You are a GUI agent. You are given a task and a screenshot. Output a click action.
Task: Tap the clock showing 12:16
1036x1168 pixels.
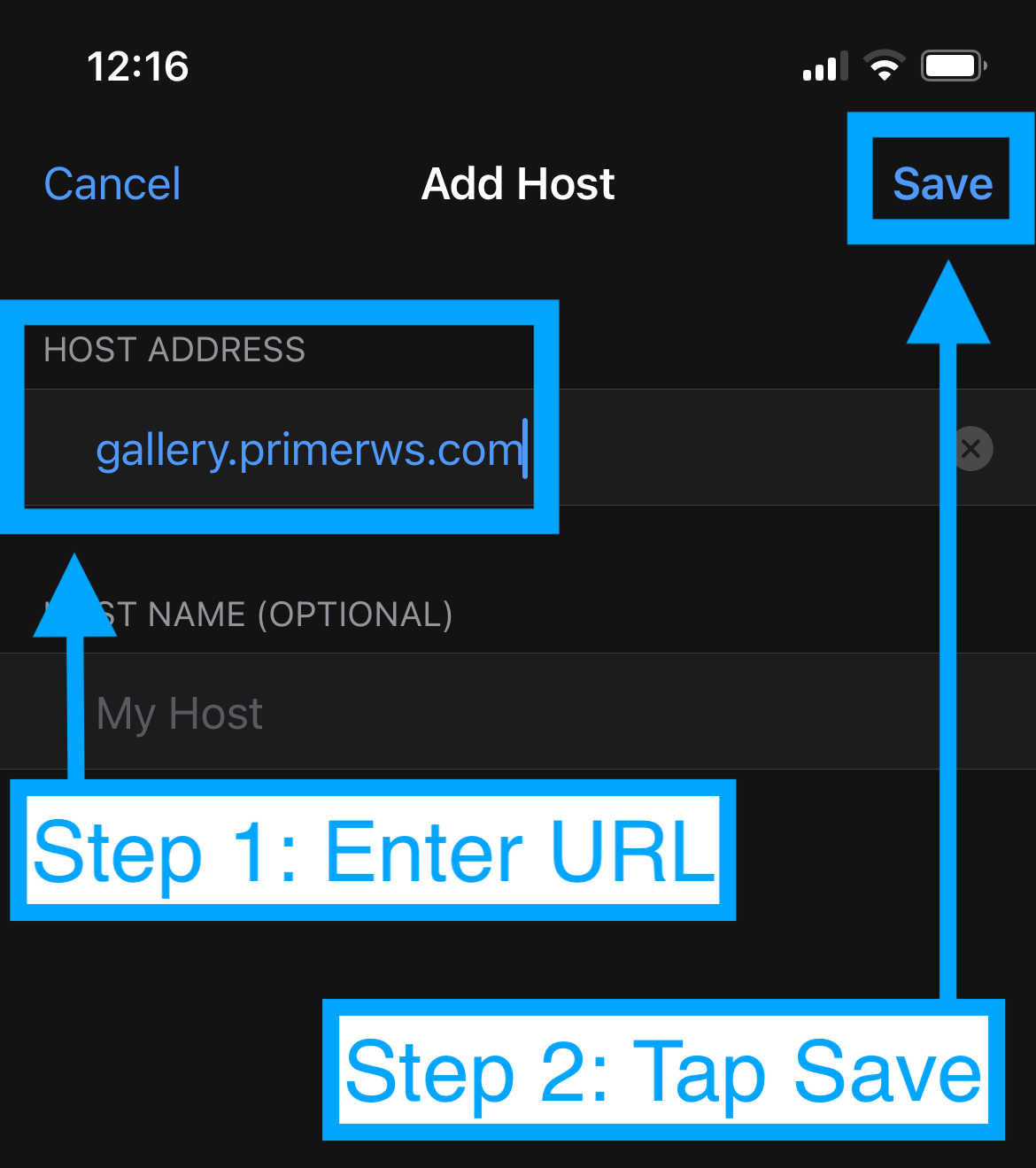tap(137, 66)
